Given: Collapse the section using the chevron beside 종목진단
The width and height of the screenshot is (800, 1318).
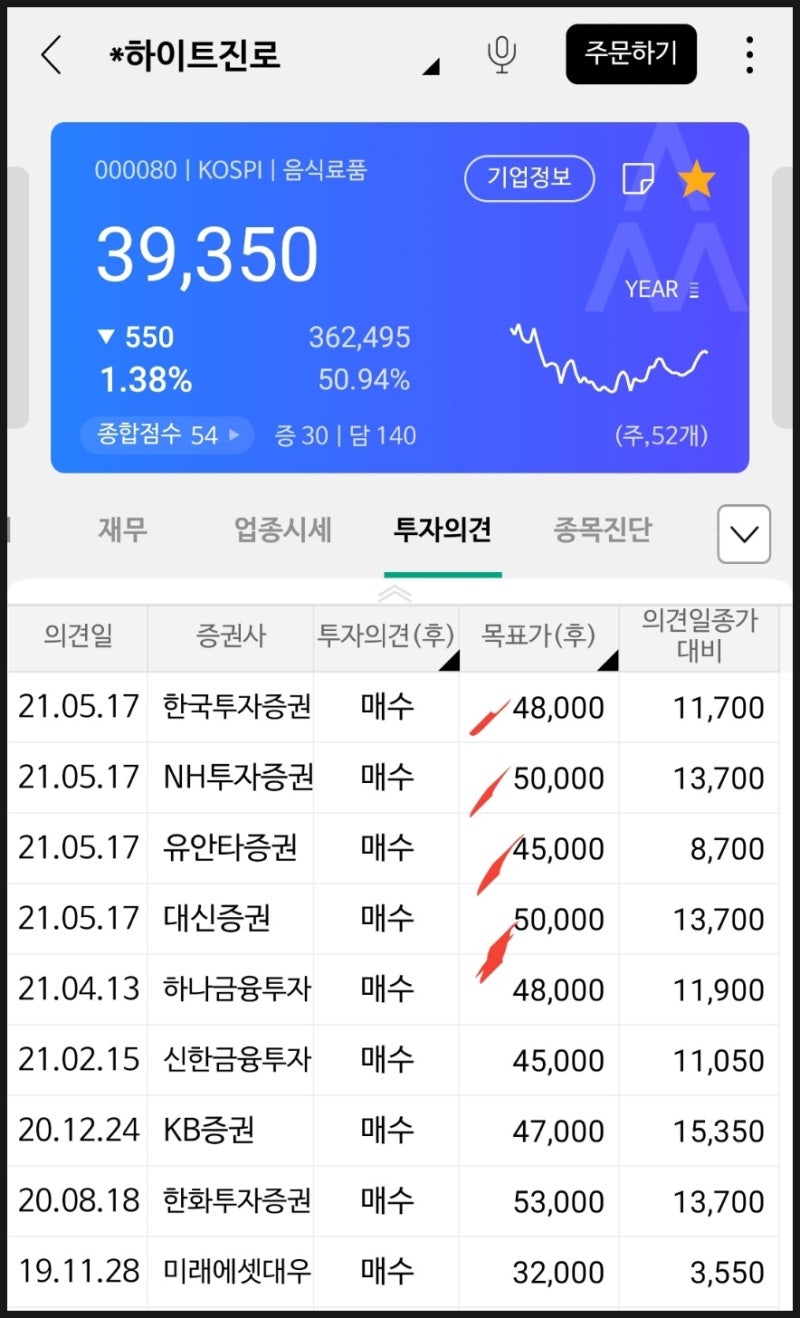Looking at the screenshot, I should (x=742, y=535).
